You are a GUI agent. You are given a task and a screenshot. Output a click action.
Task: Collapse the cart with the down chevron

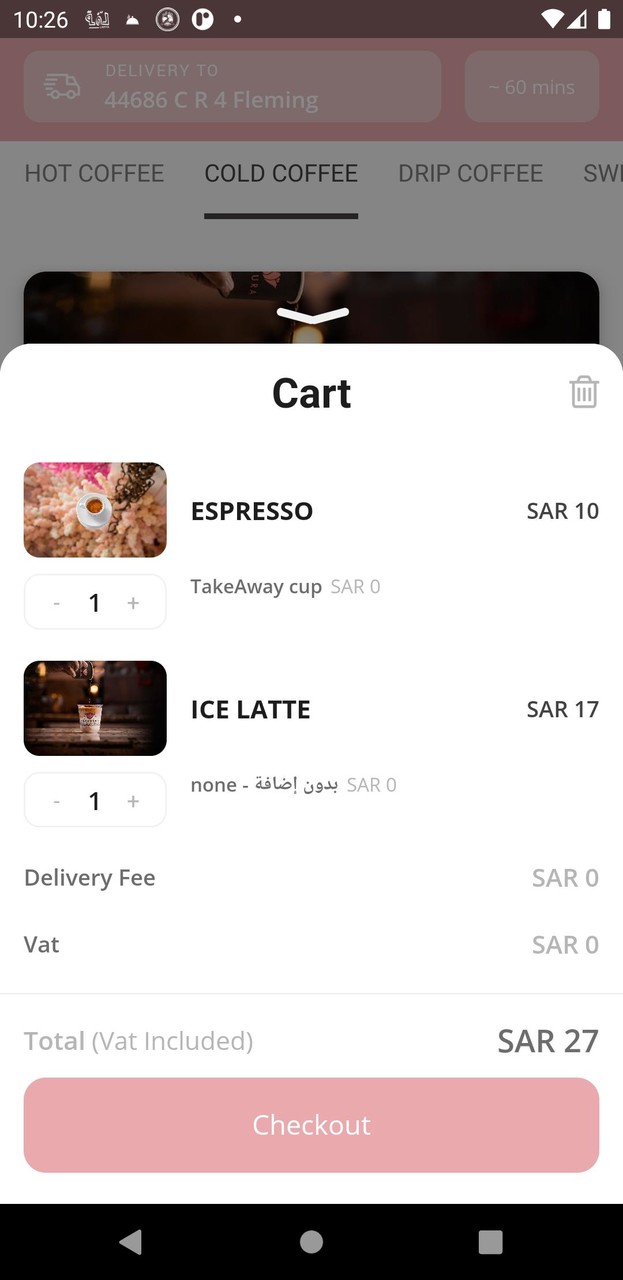pos(312,315)
